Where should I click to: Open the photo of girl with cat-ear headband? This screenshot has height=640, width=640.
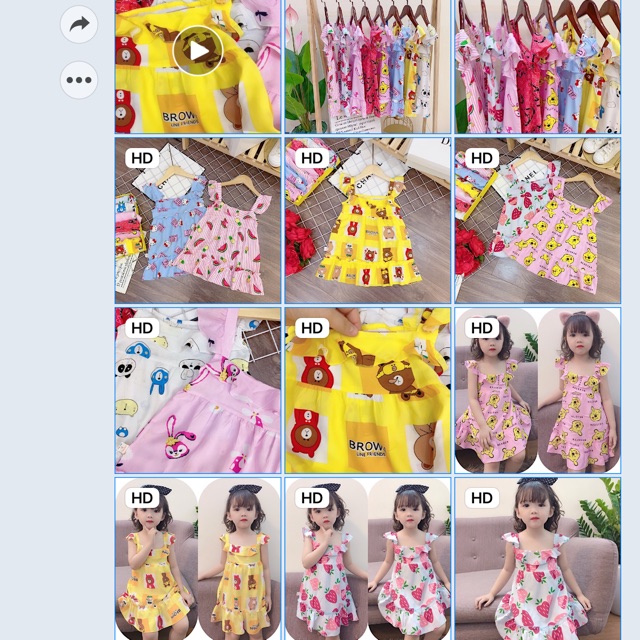point(537,390)
